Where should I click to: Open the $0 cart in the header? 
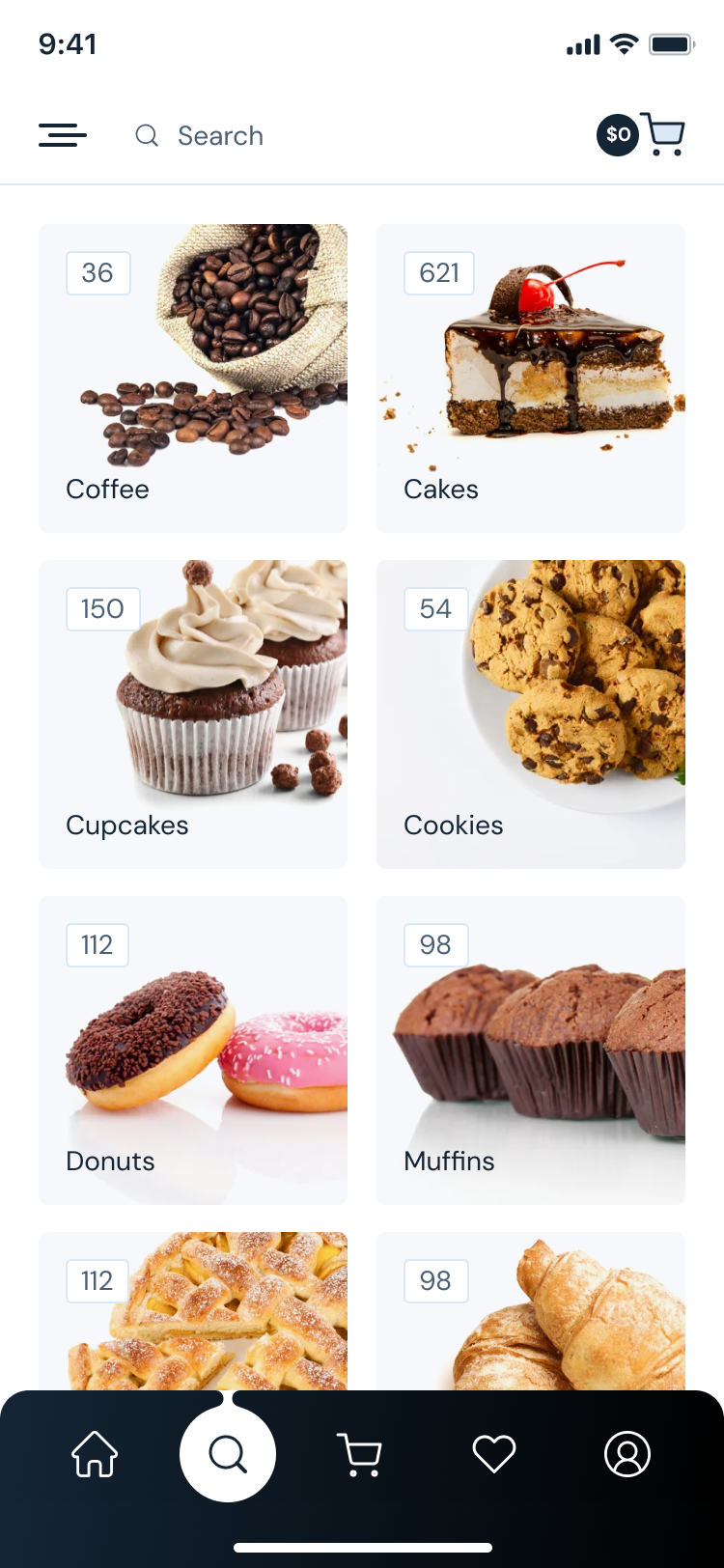click(641, 135)
